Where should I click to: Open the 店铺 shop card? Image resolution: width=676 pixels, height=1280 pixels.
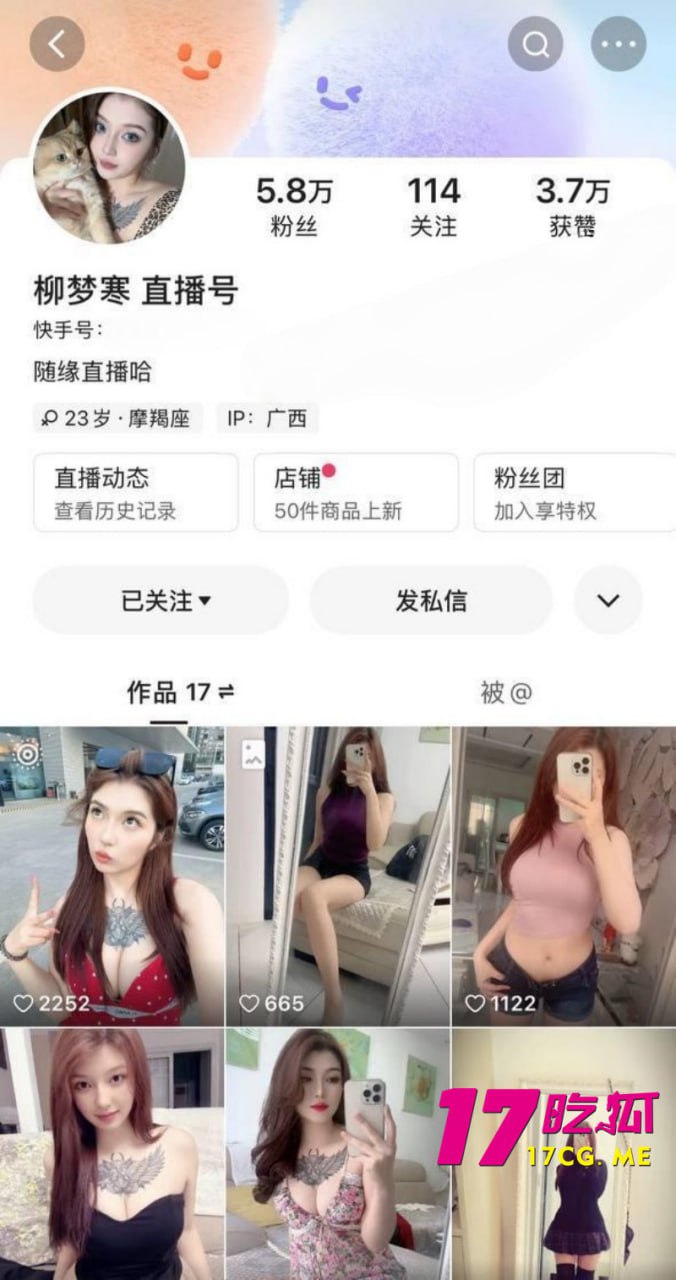tap(355, 492)
